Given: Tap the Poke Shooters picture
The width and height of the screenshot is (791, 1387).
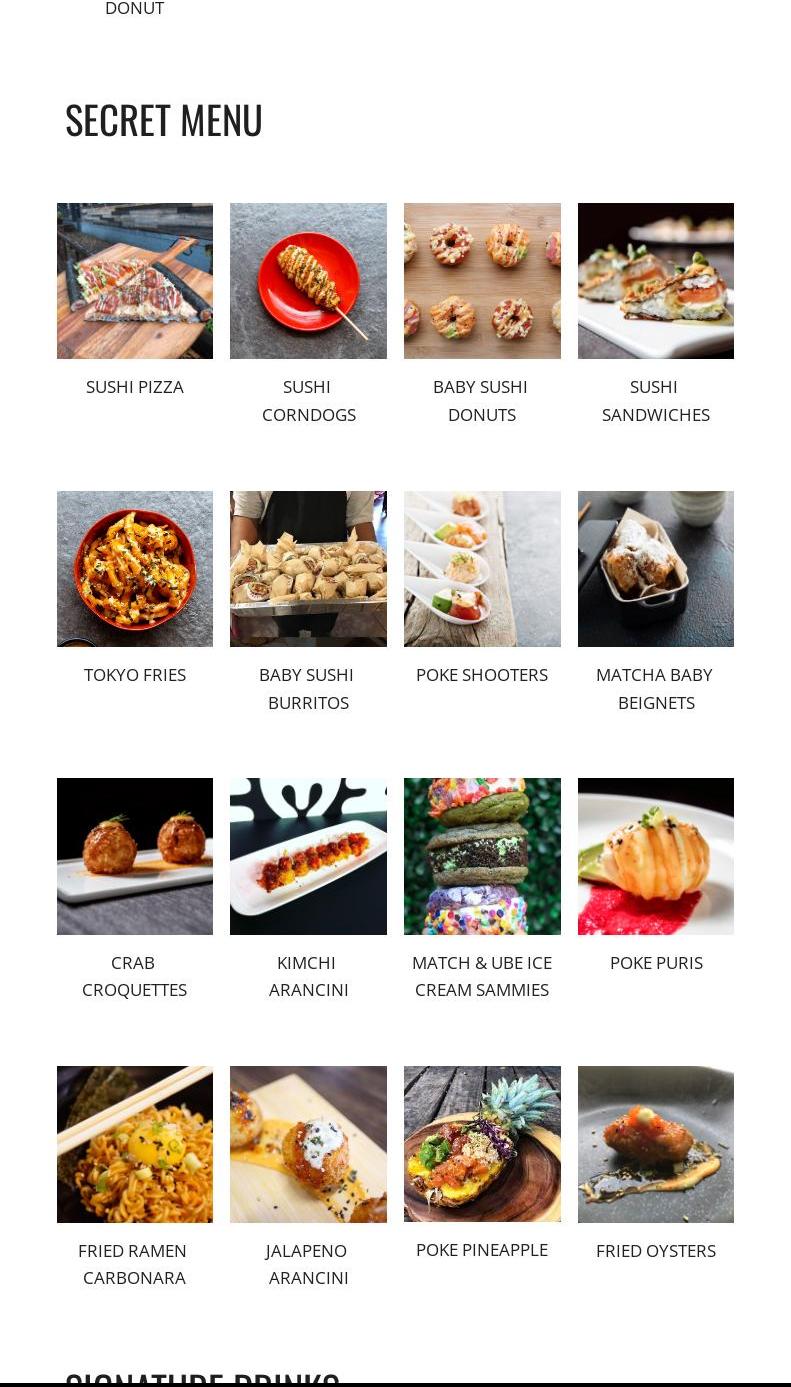Looking at the screenshot, I should click(x=482, y=569).
